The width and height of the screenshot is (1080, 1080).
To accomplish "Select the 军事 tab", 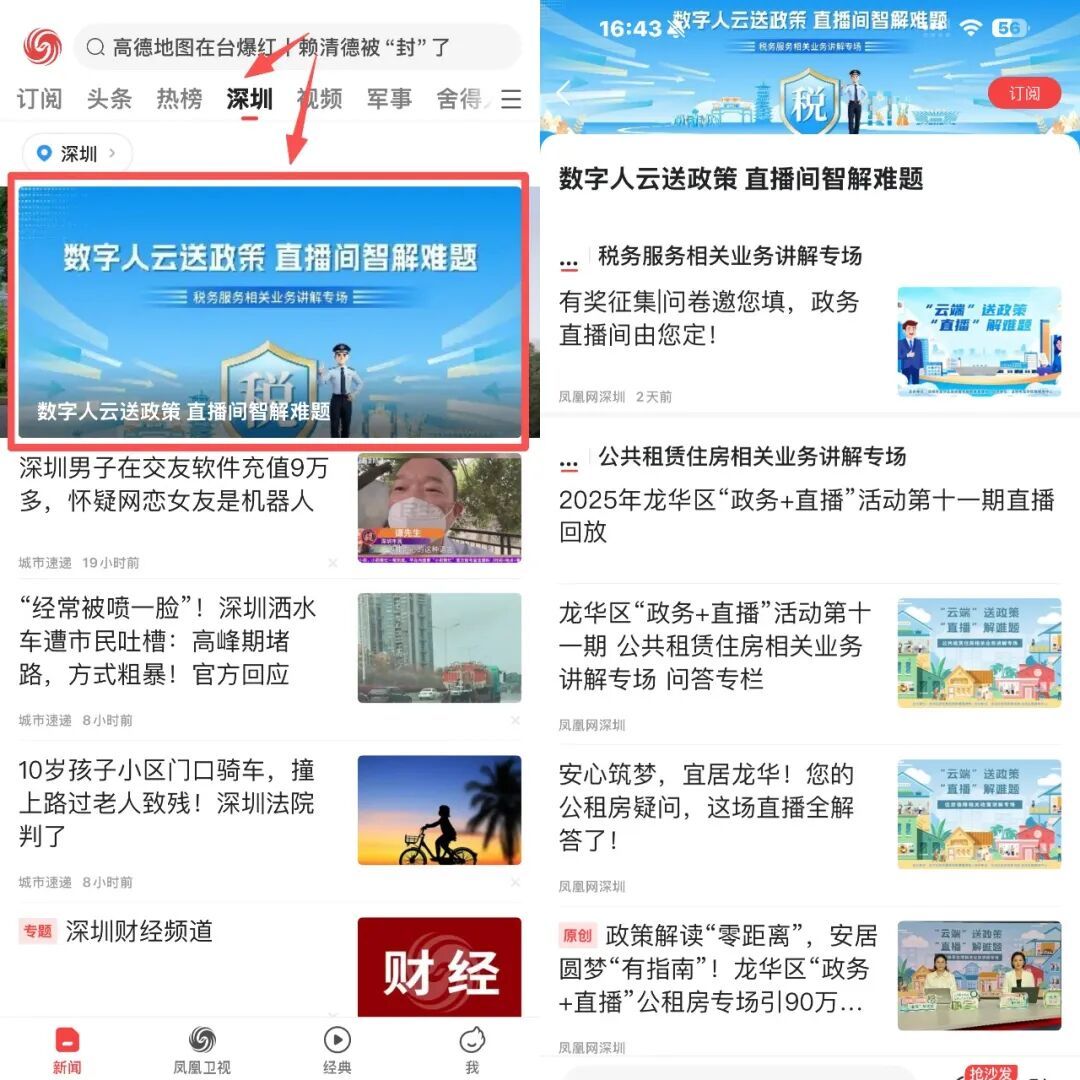I will [389, 99].
